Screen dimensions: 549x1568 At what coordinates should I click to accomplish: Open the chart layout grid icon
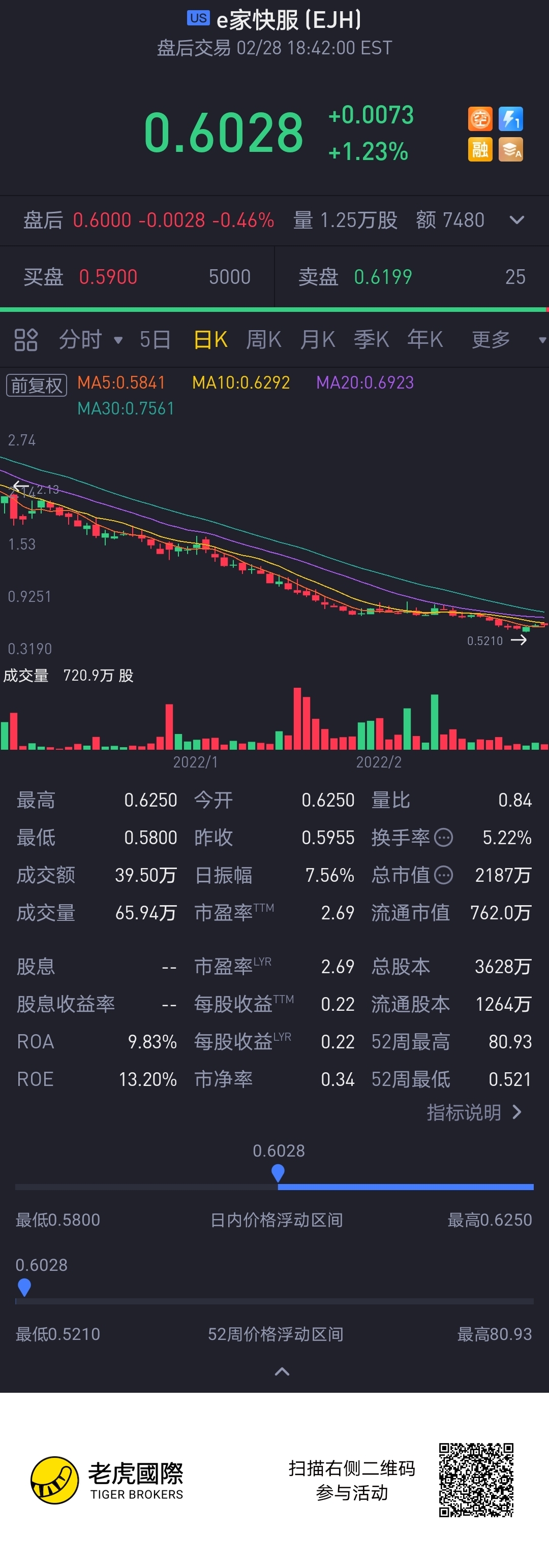pos(25,340)
